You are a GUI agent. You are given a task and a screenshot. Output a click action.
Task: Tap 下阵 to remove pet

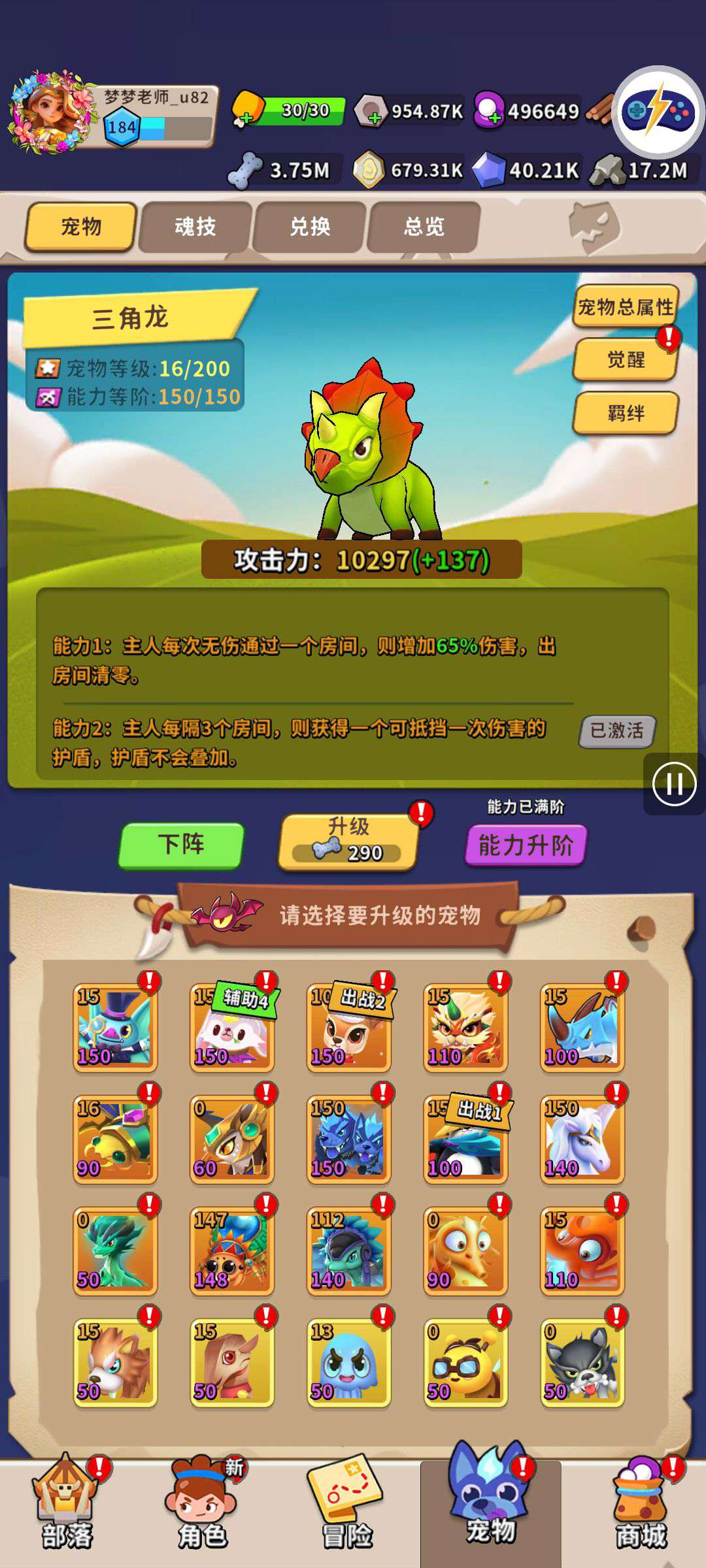pos(181,845)
